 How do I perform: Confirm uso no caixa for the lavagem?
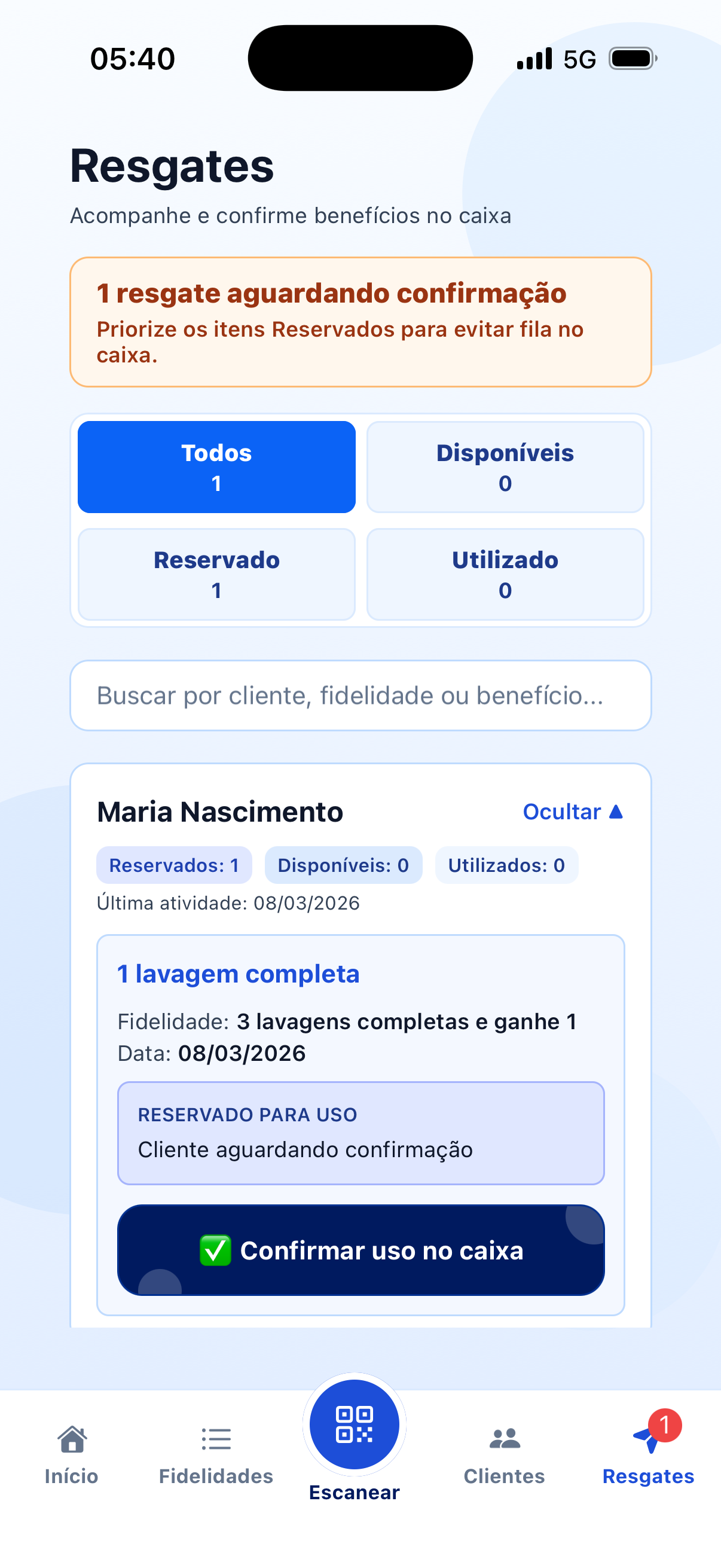360,1250
